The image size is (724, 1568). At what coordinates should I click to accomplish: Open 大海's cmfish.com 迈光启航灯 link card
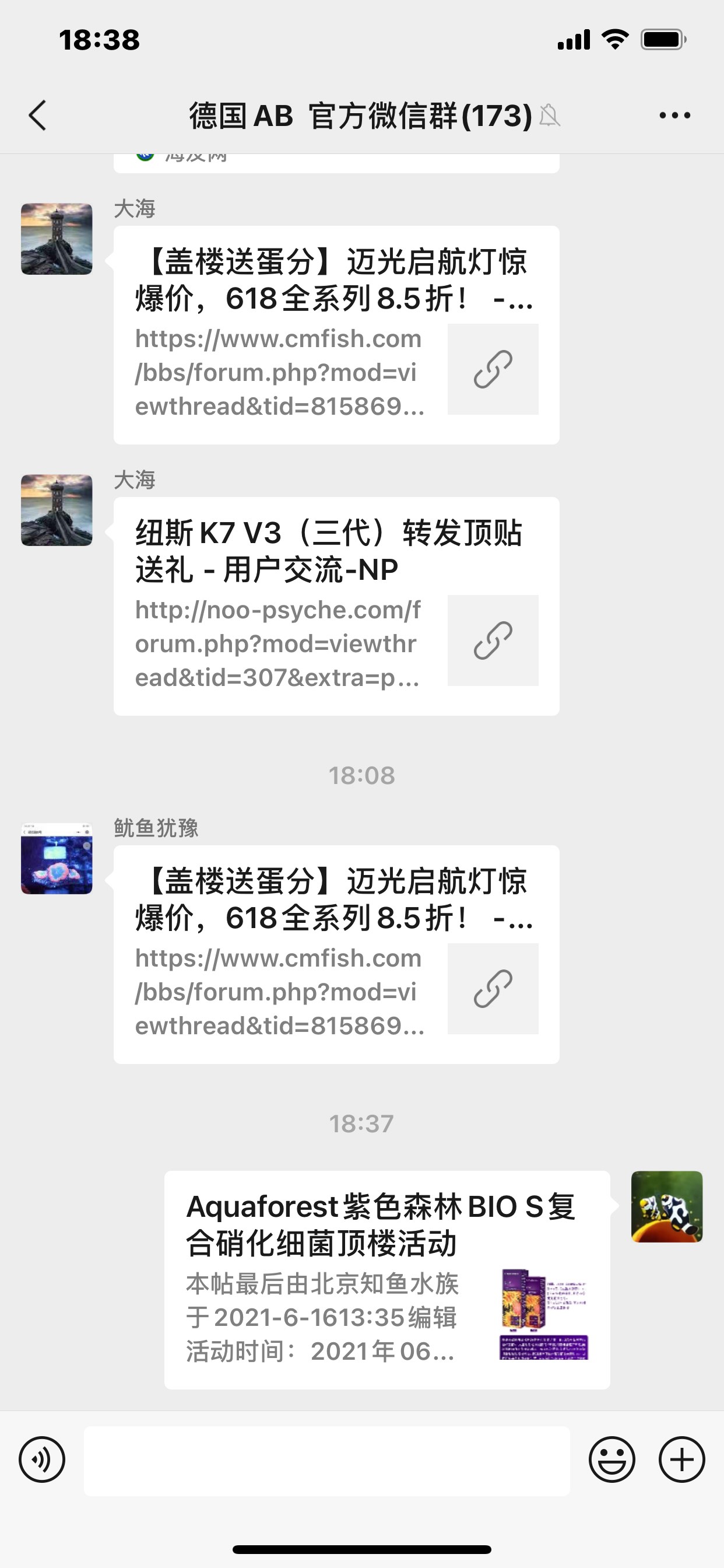pyautogui.click(x=336, y=335)
